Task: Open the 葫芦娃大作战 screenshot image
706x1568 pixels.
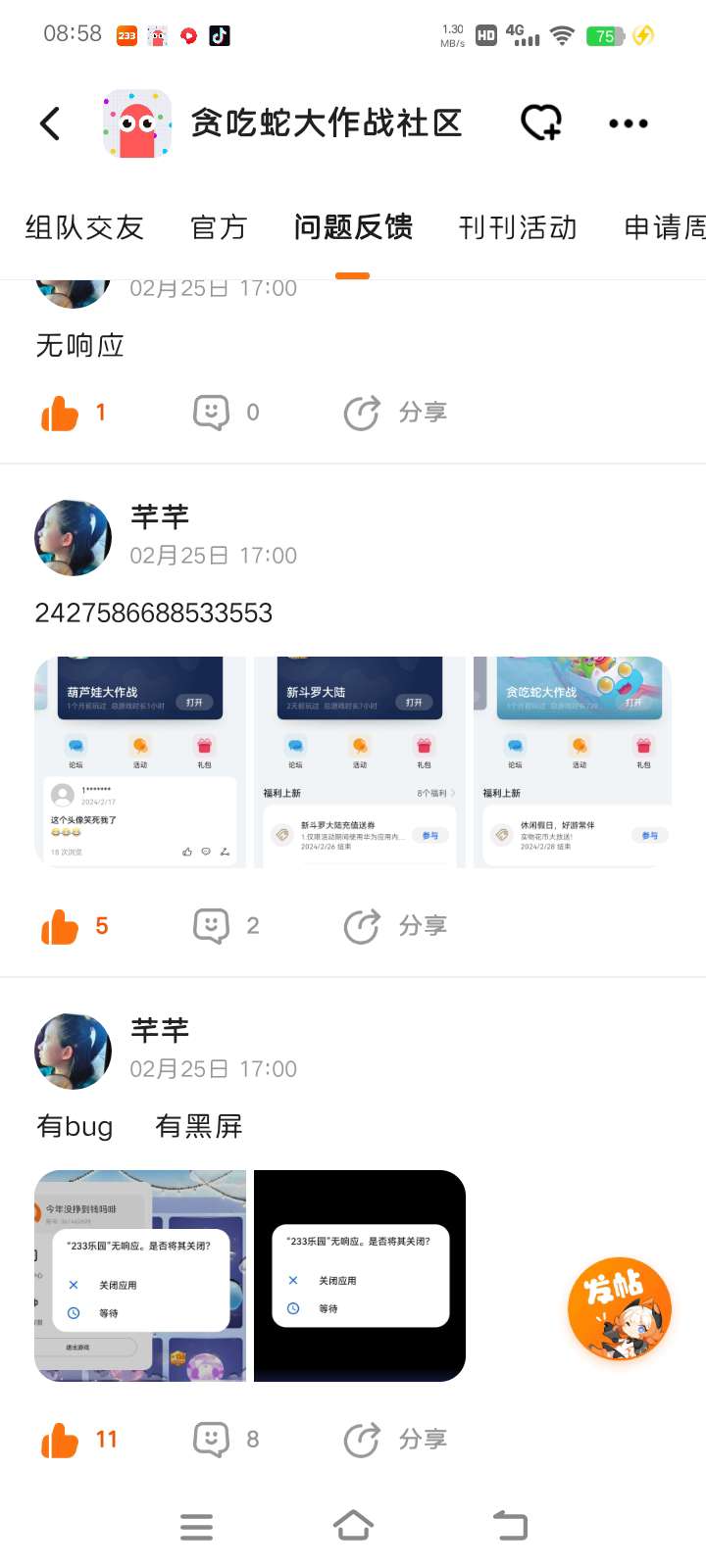Action: [x=140, y=762]
